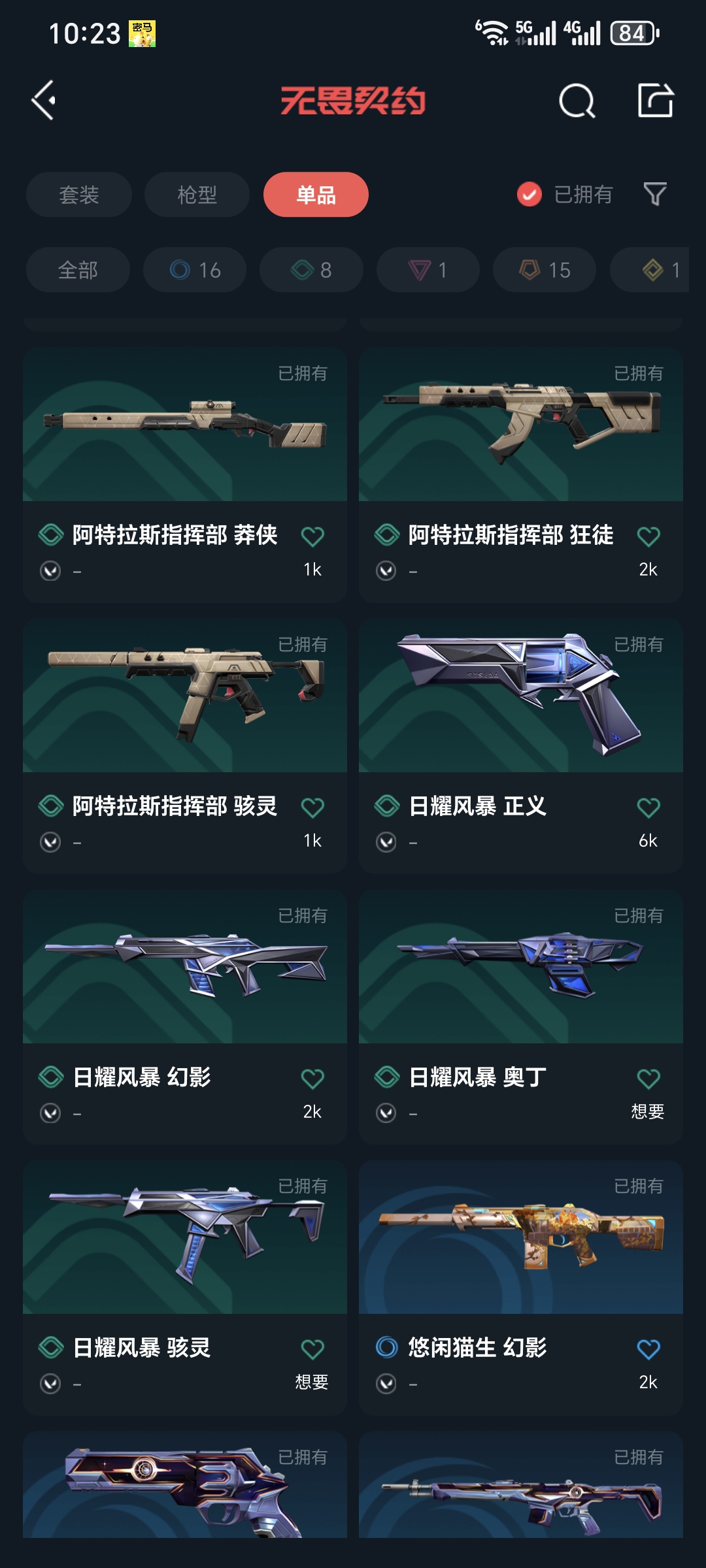
Task: Filter by the blue circle tier with 16 items
Action: coord(195,270)
